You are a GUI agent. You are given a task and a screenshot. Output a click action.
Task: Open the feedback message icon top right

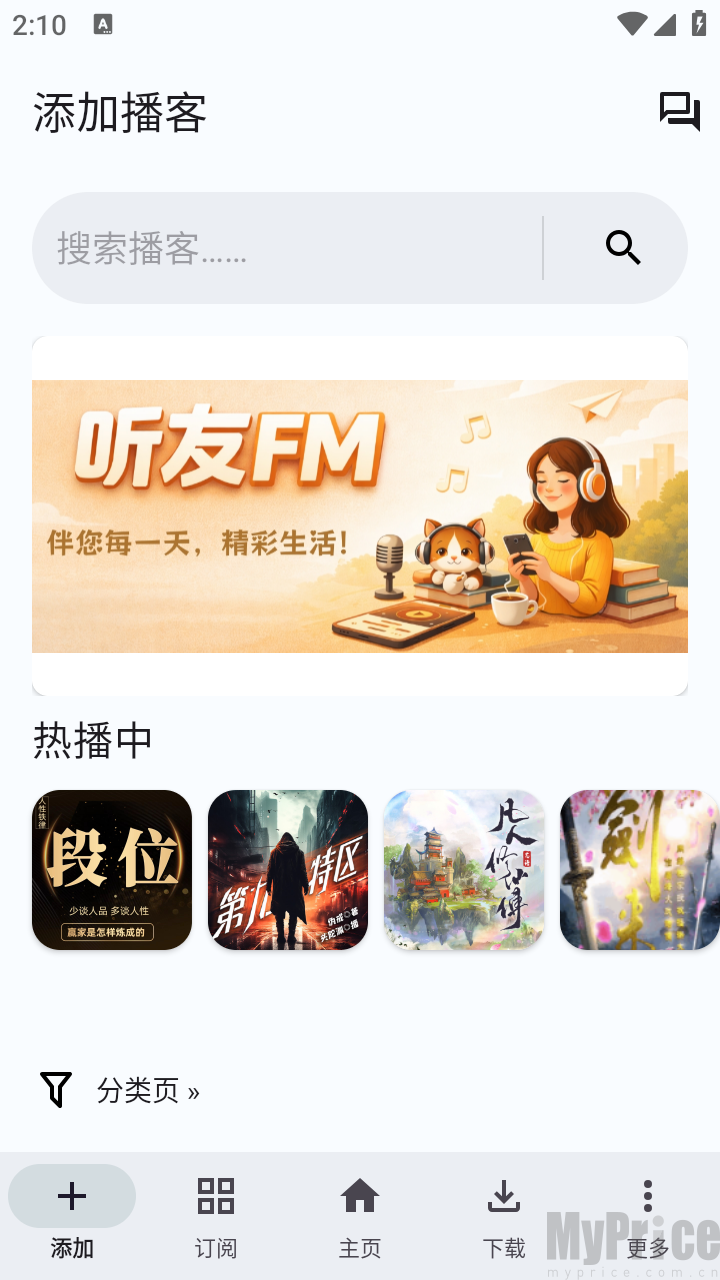point(681,112)
